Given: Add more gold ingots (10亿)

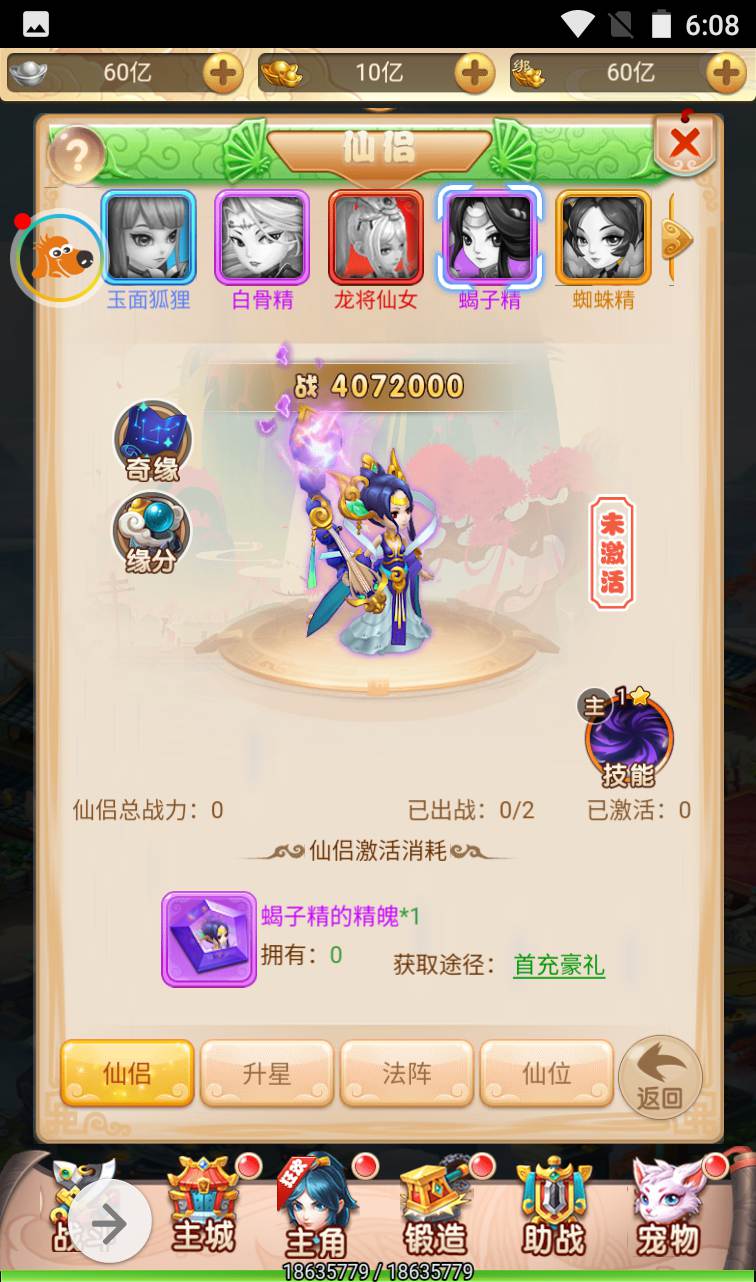Looking at the screenshot, I should tap(474, 73).
